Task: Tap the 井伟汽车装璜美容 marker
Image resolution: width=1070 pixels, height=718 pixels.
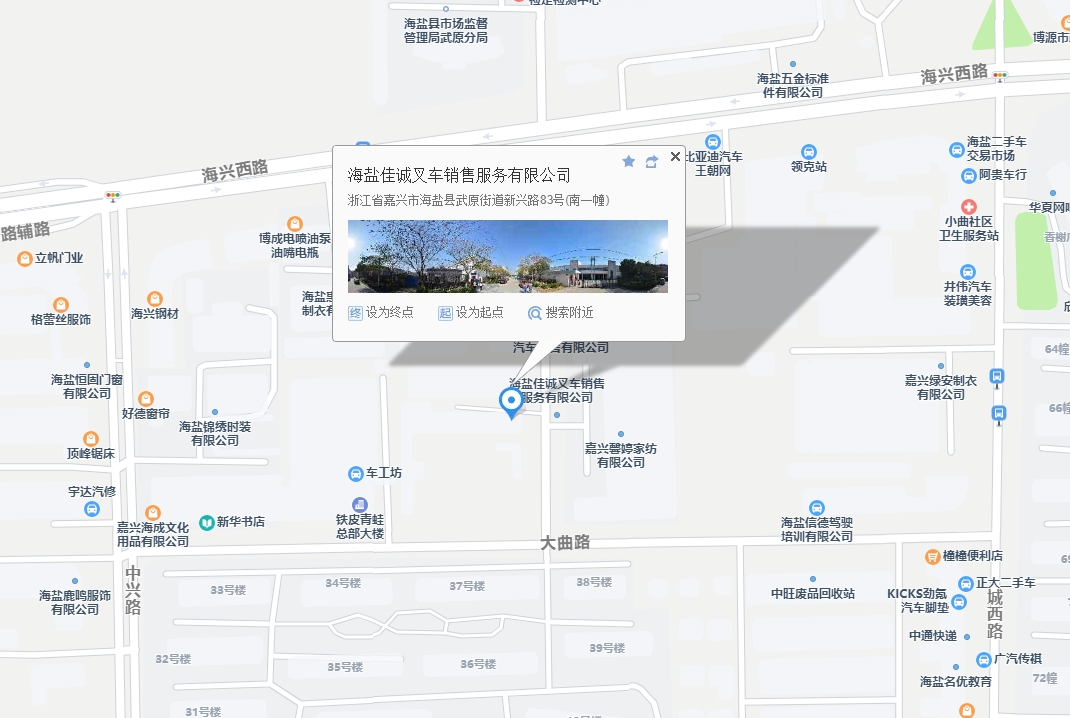Action: pos(967,272)
